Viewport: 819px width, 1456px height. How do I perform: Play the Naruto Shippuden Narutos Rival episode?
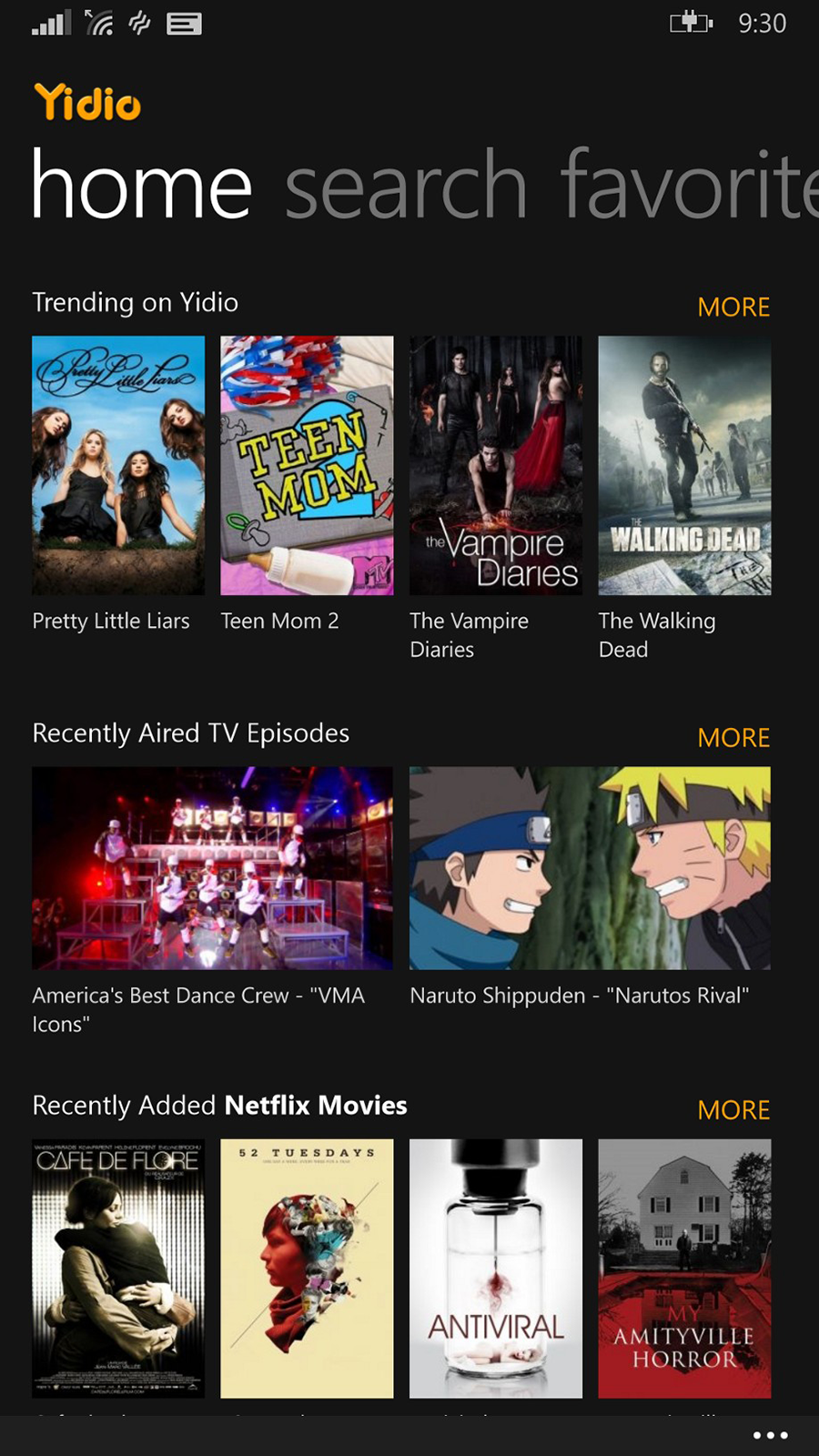click(x=590, y=868)
